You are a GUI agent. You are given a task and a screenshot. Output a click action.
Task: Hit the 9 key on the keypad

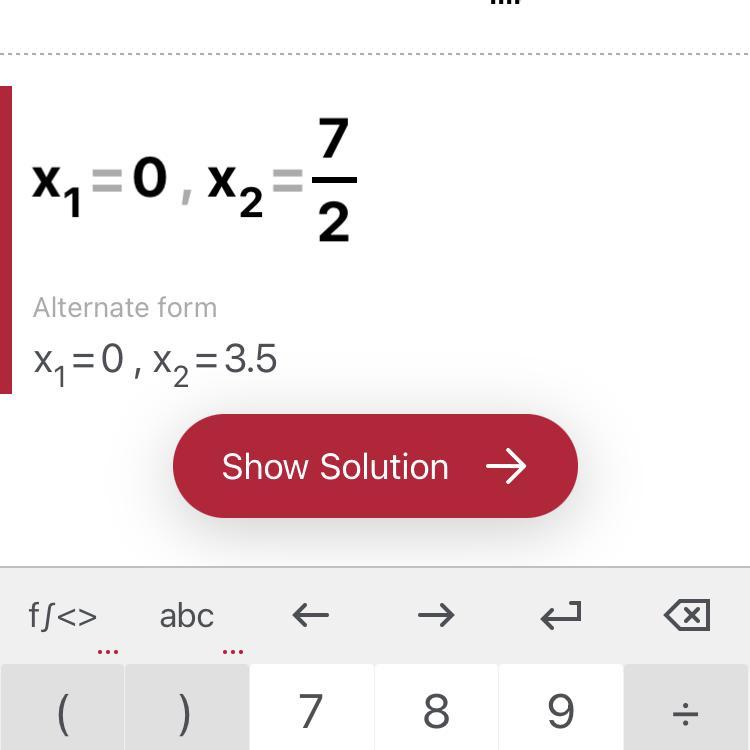(x=560, y=710)
